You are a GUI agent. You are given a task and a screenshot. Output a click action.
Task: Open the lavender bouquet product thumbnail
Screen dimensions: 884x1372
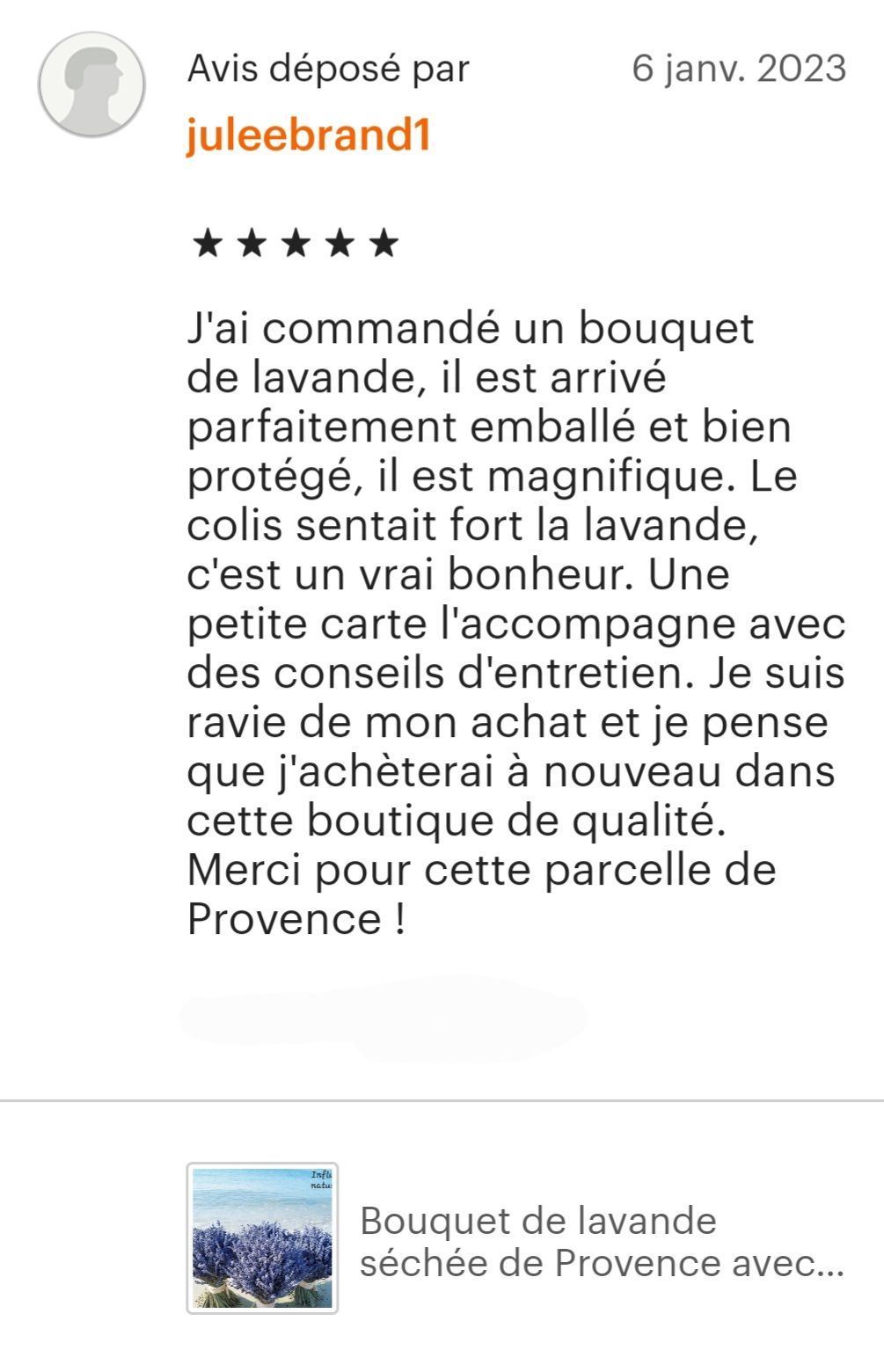coord(262,1237)
